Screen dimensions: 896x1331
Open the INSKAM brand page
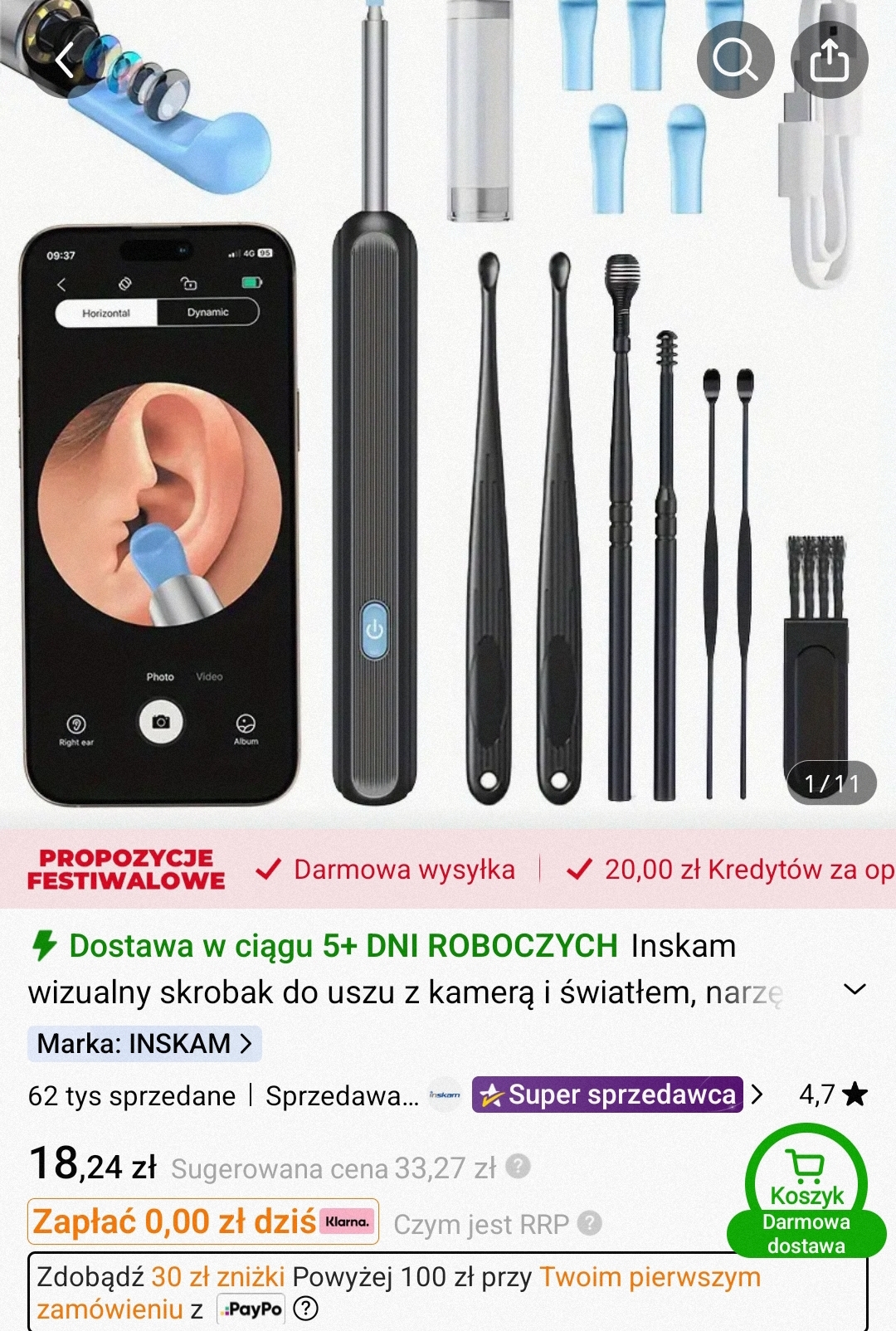click(144, 1043)
